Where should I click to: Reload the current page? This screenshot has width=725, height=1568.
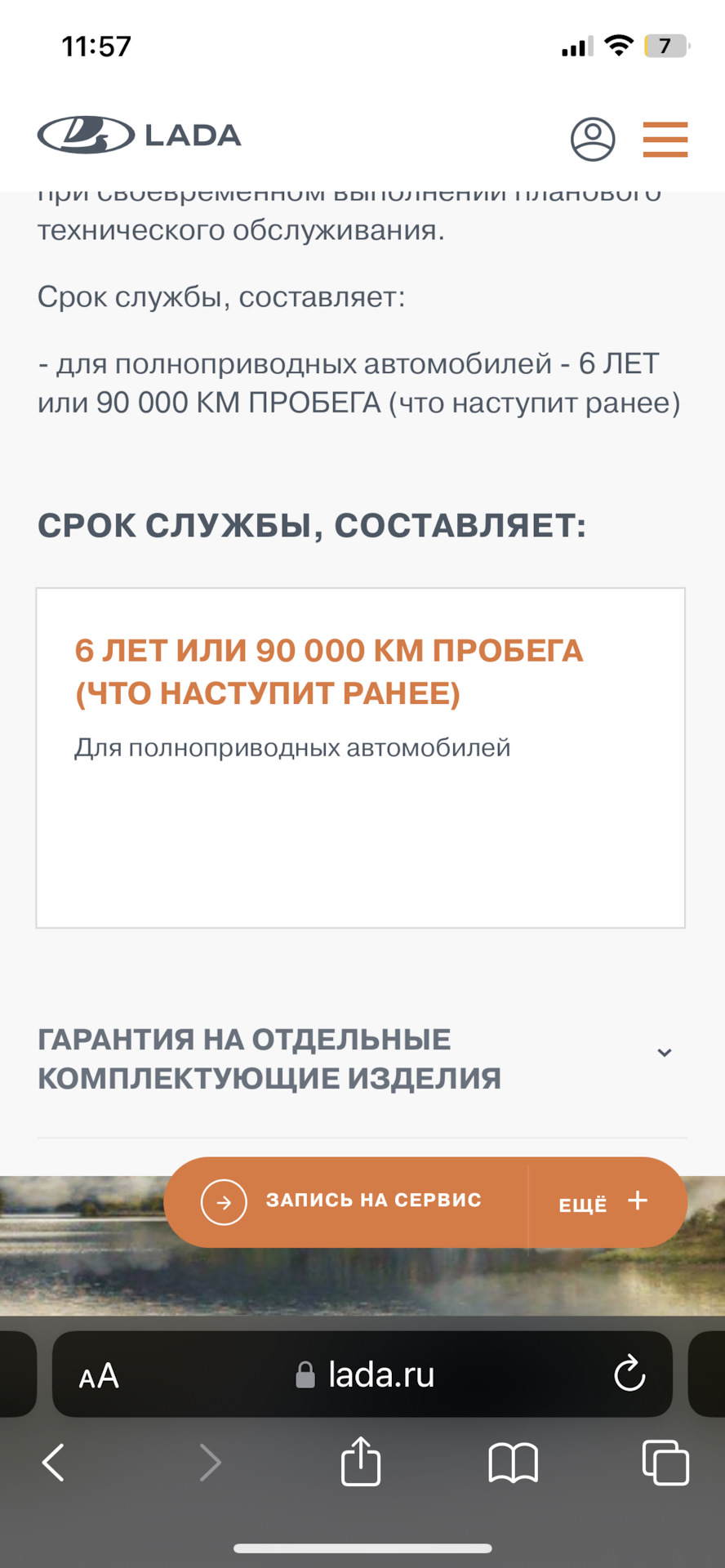click(629, 1374)
